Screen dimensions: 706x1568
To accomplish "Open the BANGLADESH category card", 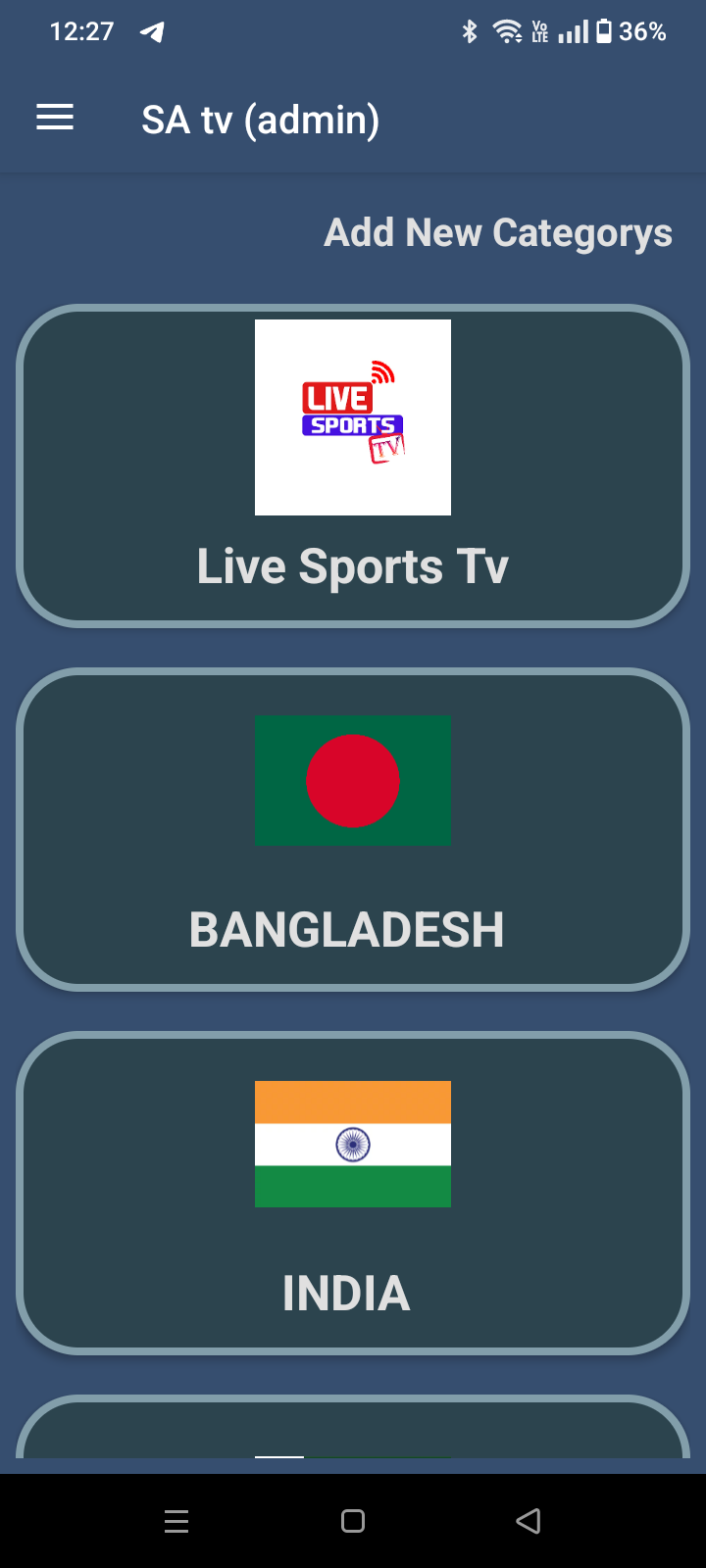I will tap(353, 829).
